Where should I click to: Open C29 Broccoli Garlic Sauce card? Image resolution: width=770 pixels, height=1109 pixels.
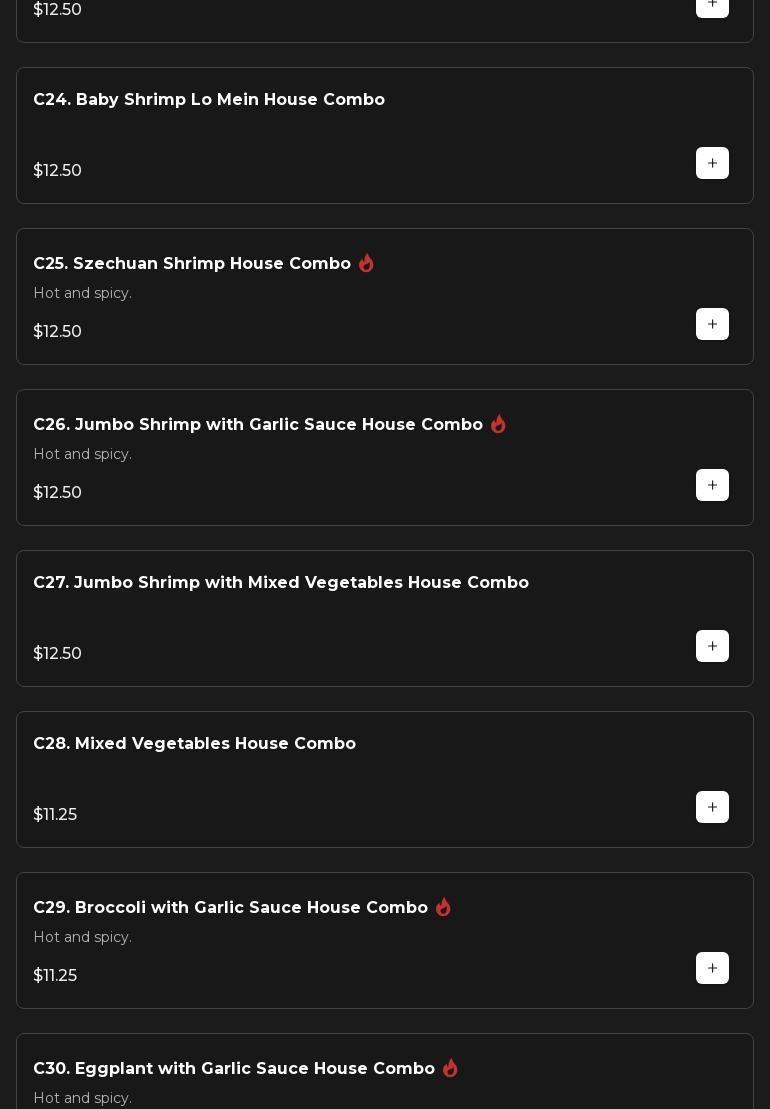pyautogui.click(x=230, y=908)
